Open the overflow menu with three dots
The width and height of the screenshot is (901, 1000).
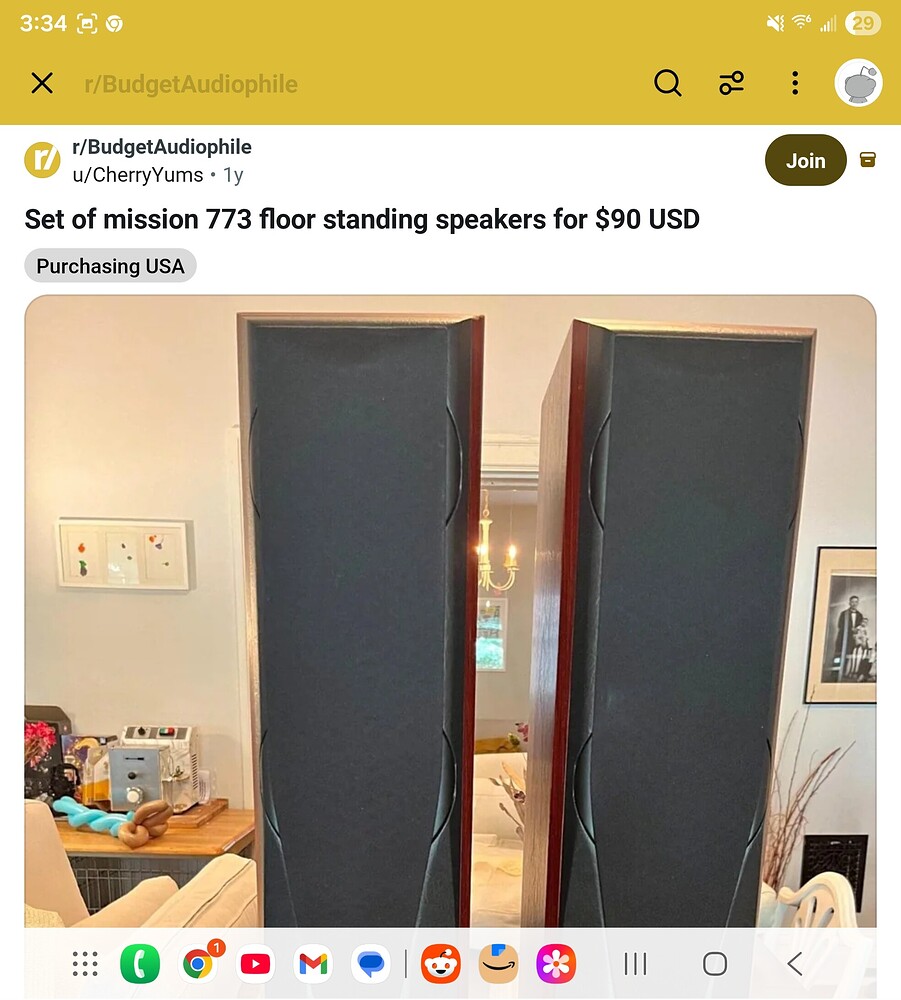794,83
